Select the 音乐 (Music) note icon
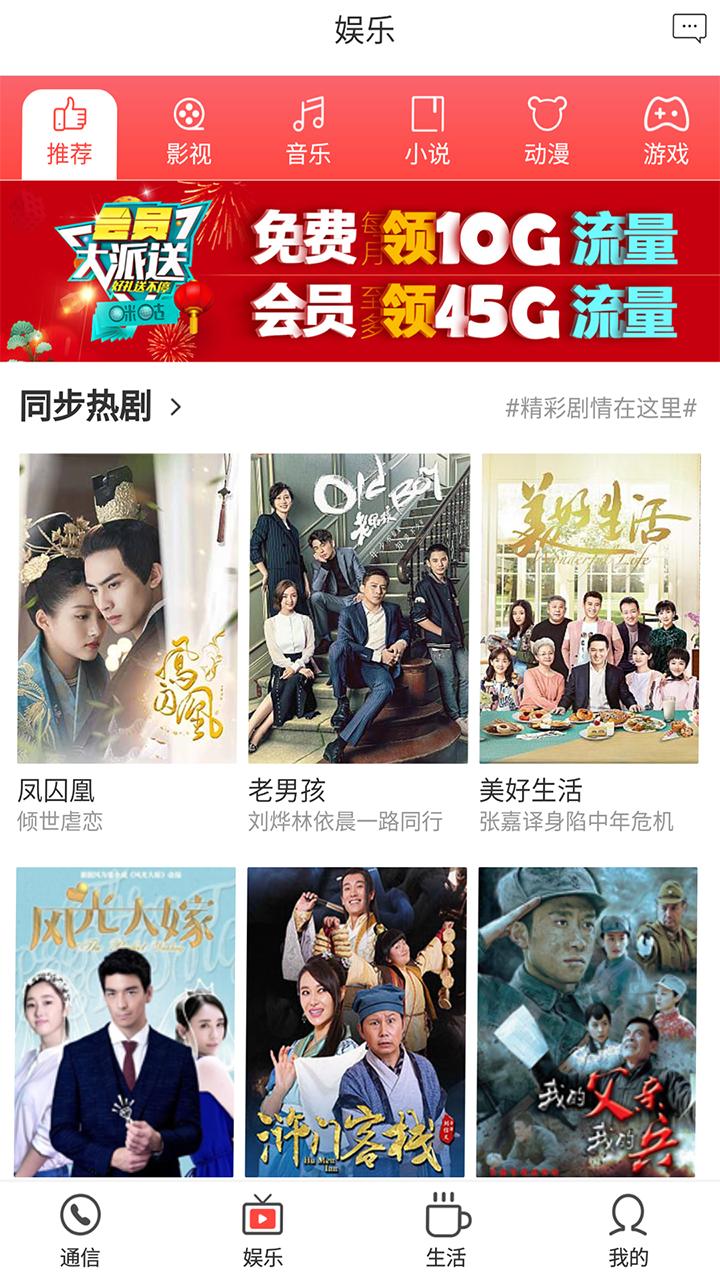 pos(306,116)
